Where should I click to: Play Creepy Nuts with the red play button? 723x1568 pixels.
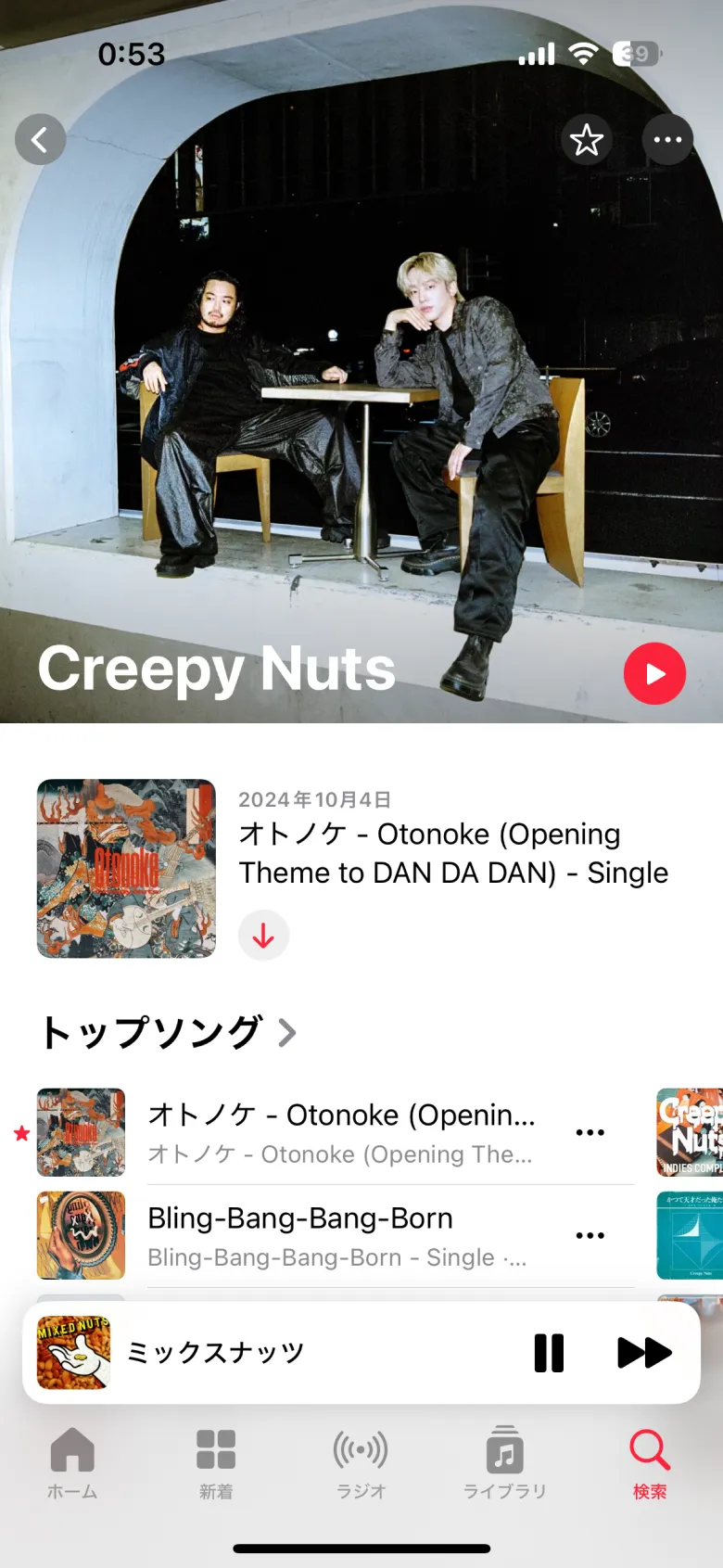pos(654,674)
